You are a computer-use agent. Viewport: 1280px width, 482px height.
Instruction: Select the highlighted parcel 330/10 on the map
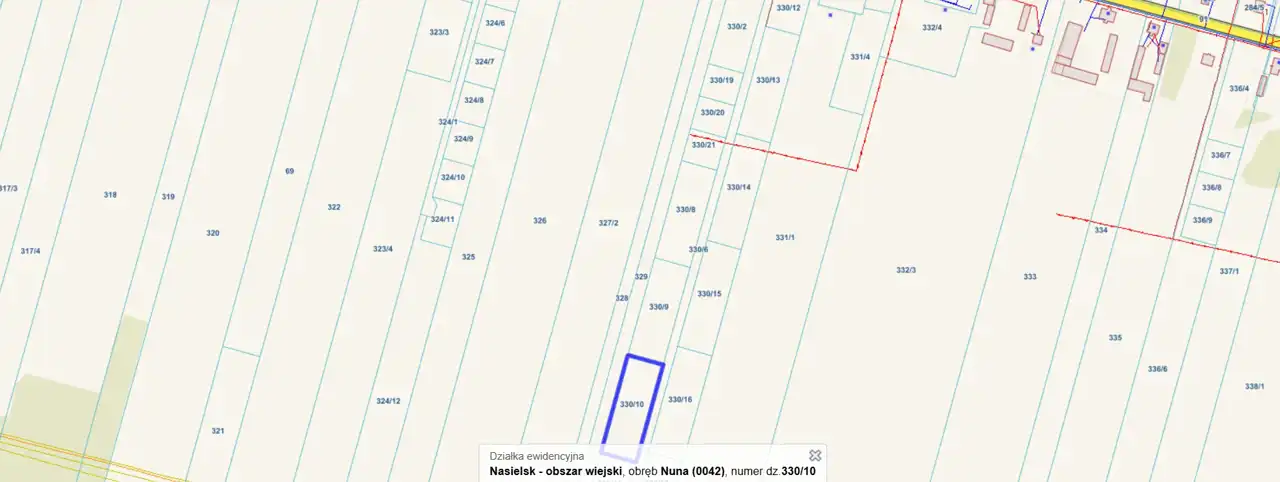(x=633, y=404)
